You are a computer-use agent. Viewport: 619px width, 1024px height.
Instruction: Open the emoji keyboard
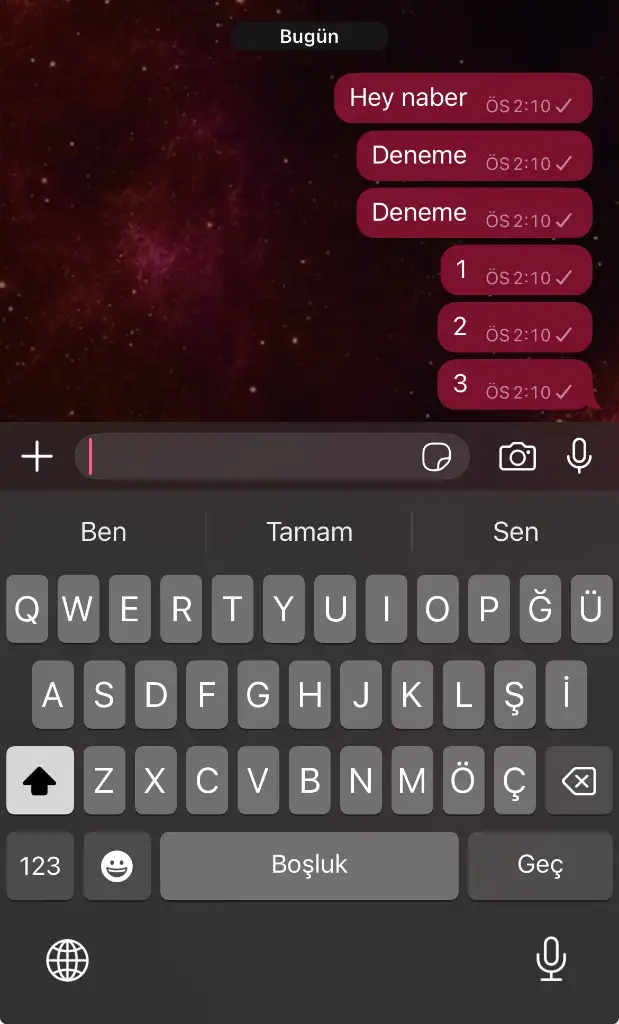[x=117, y=866]
